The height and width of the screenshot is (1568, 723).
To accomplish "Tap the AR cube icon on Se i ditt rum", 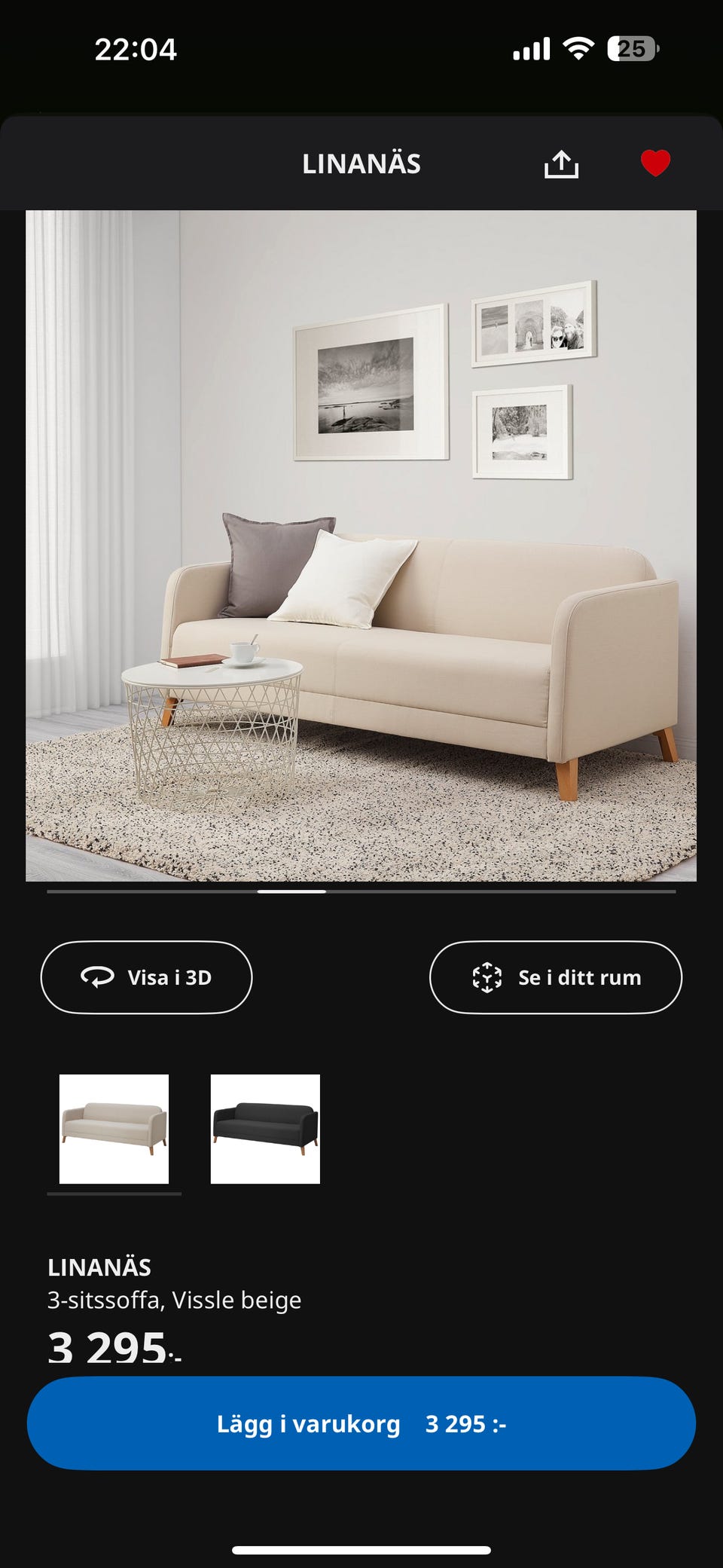I will point(490,977).
